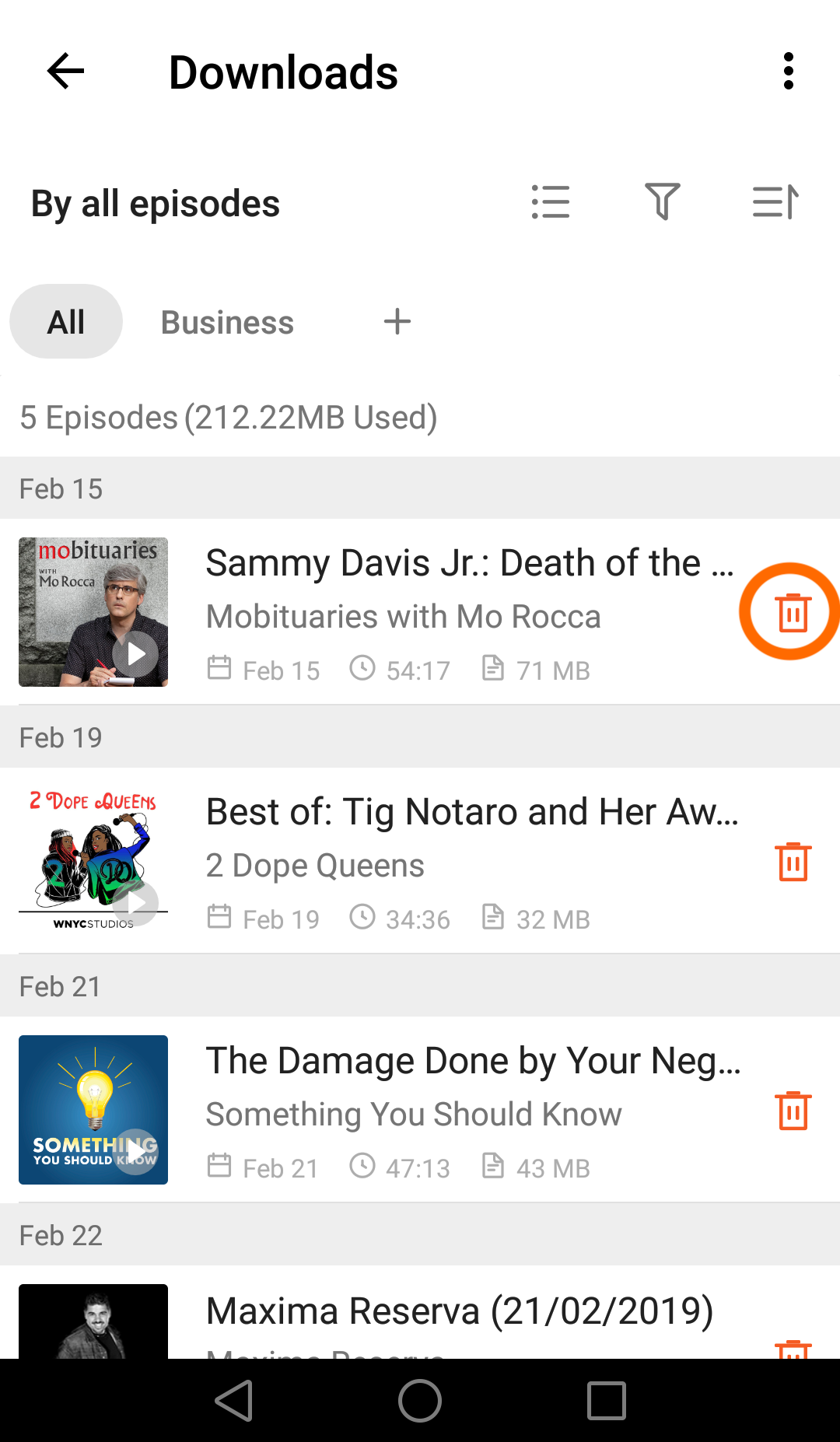This screenshot has height=1442, width=840.
Task: Open the filter options
Action: pos(663,202)
